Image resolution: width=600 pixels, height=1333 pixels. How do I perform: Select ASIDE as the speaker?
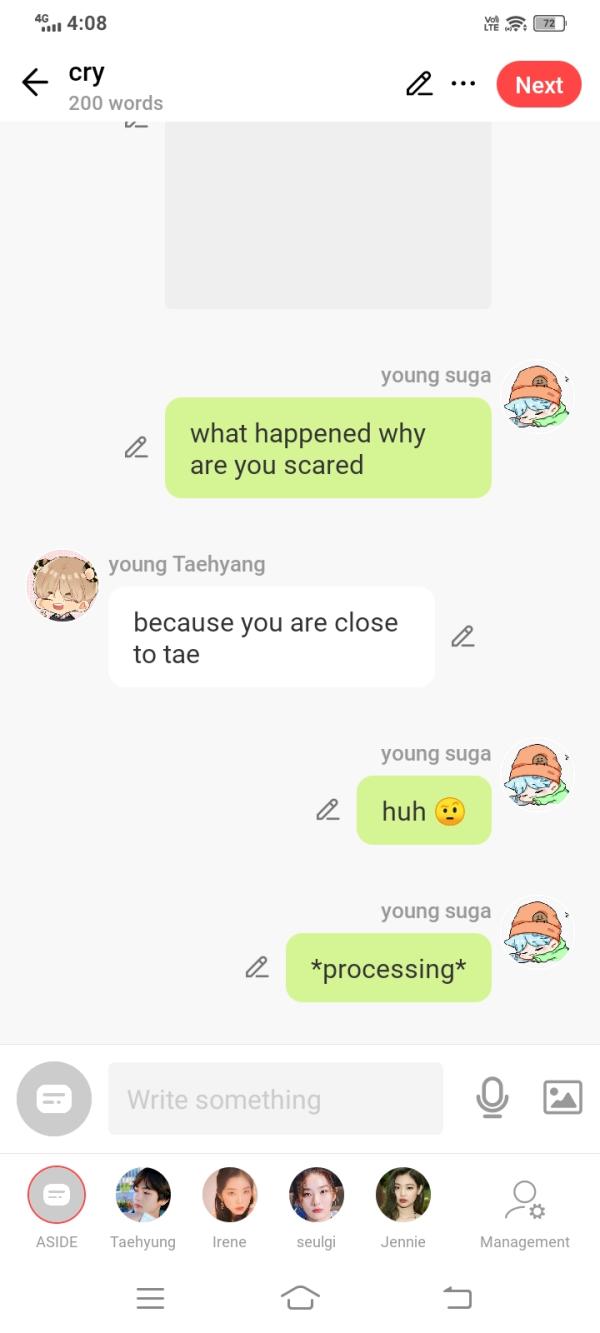point(57,1195)
